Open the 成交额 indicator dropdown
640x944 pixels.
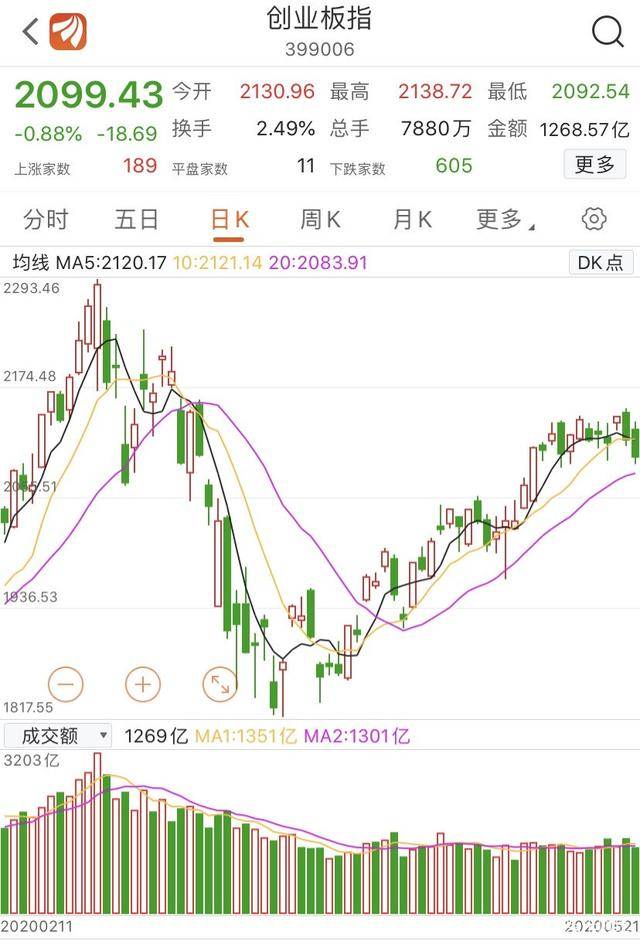click(x=57, y=735)
